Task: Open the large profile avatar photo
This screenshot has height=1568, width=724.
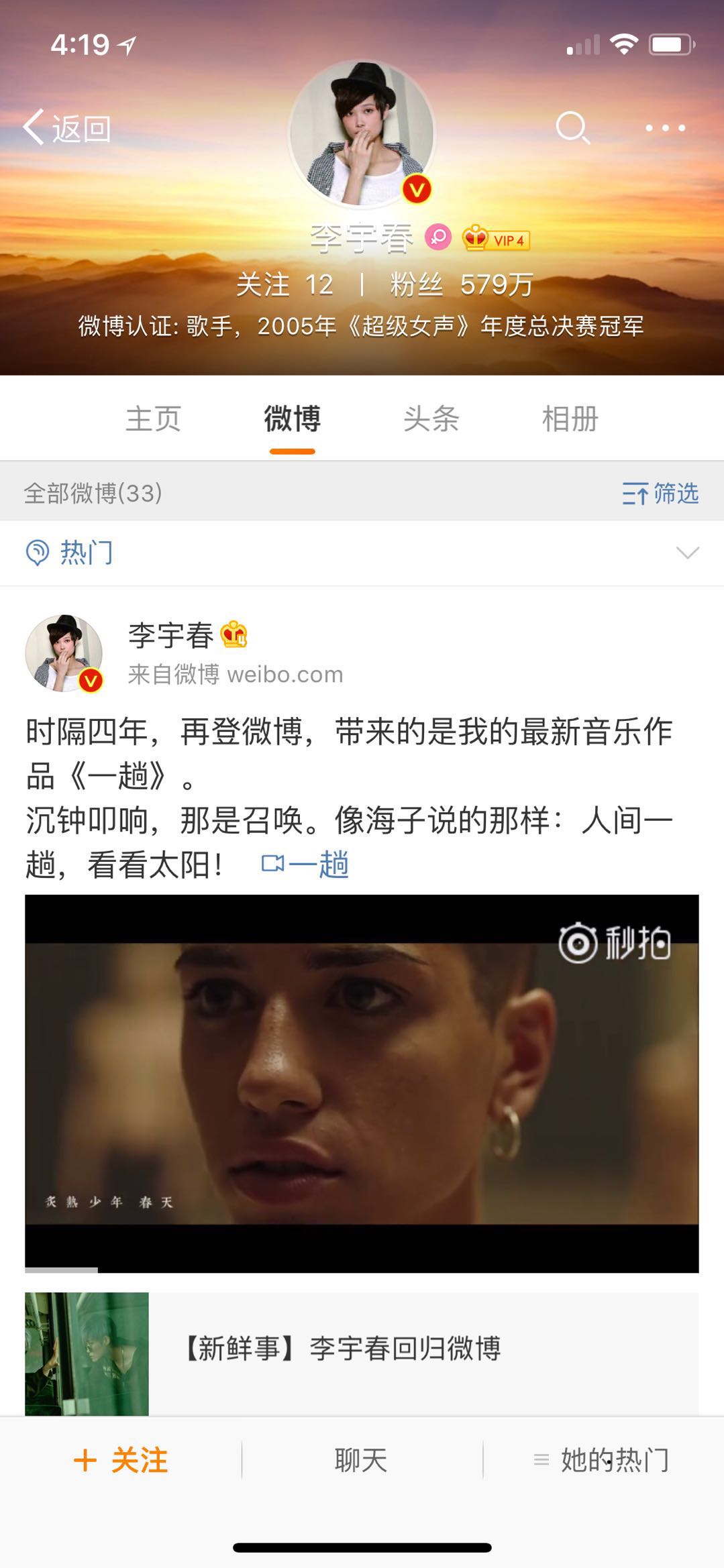Action: pos(362,134)
